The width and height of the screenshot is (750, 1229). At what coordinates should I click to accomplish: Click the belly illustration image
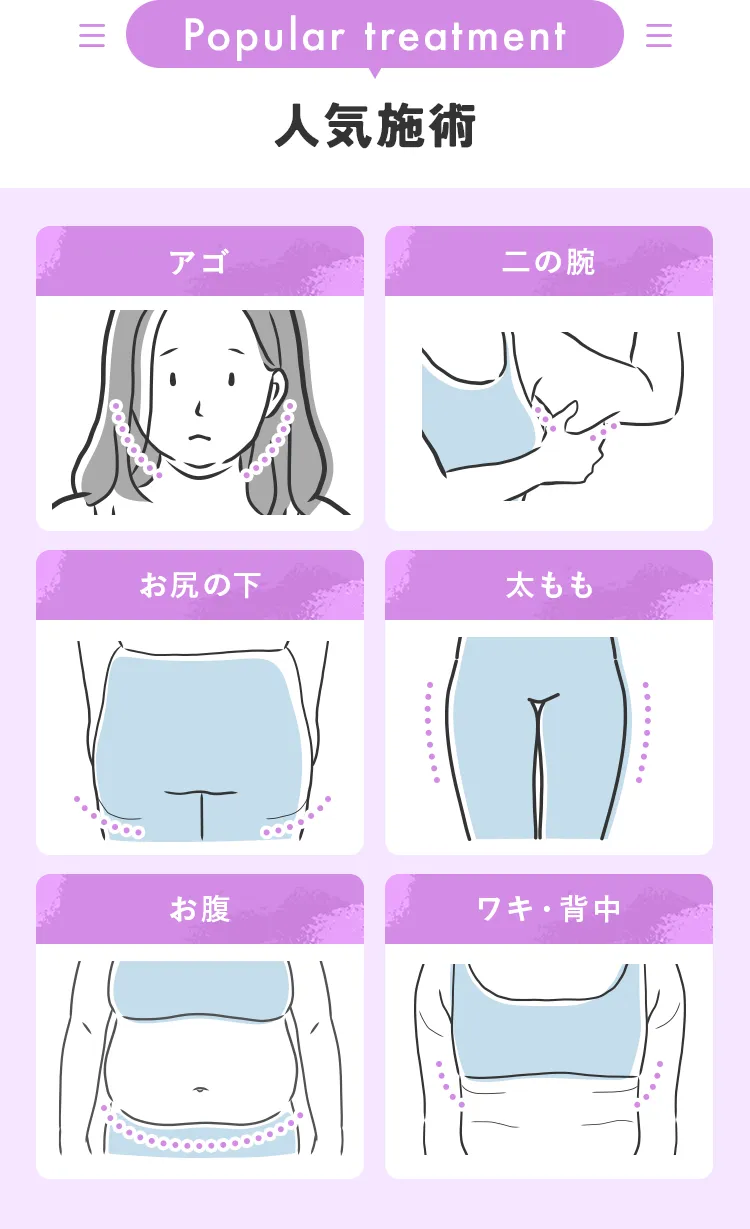click(200, 1060)
